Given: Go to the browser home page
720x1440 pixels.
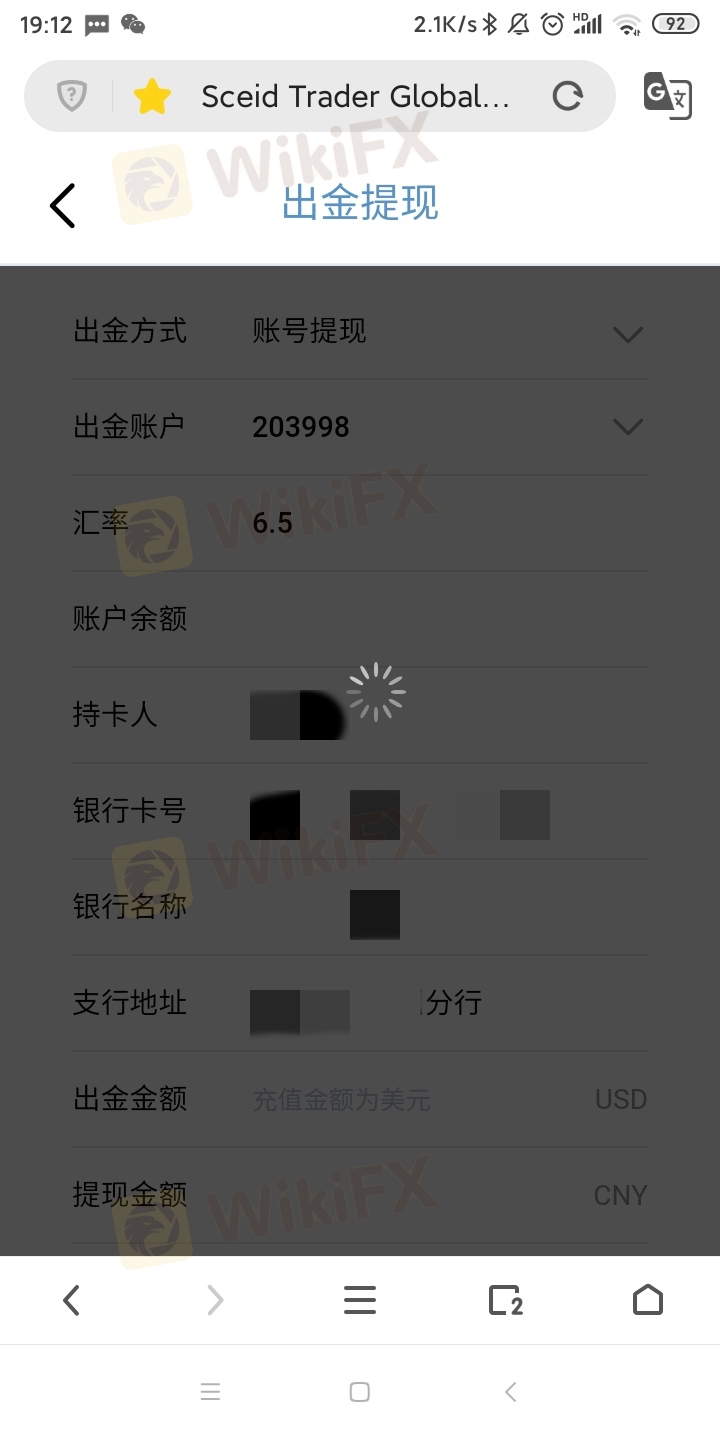Looking at the screenshot, I should 648,1300.
